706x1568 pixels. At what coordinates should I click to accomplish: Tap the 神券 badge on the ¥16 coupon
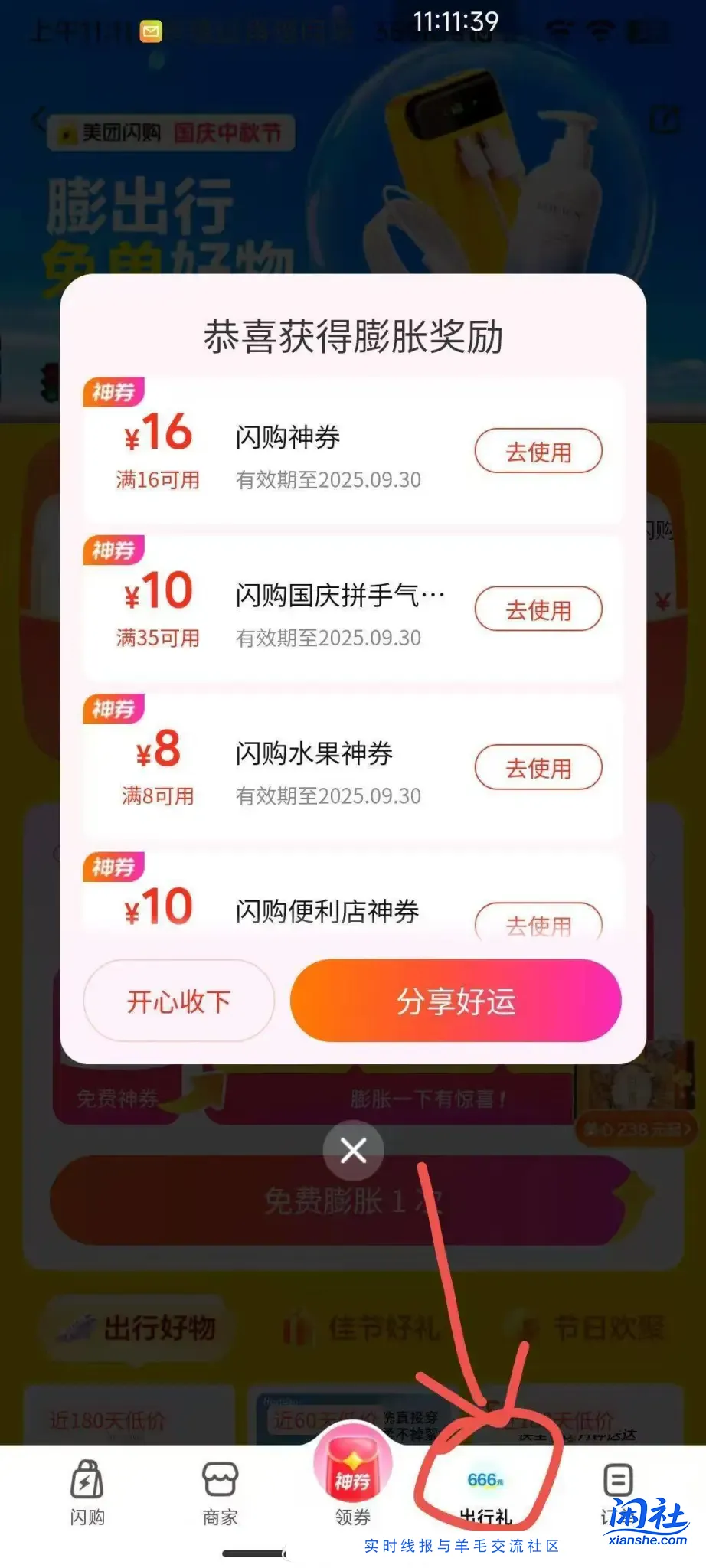point(115,392)
